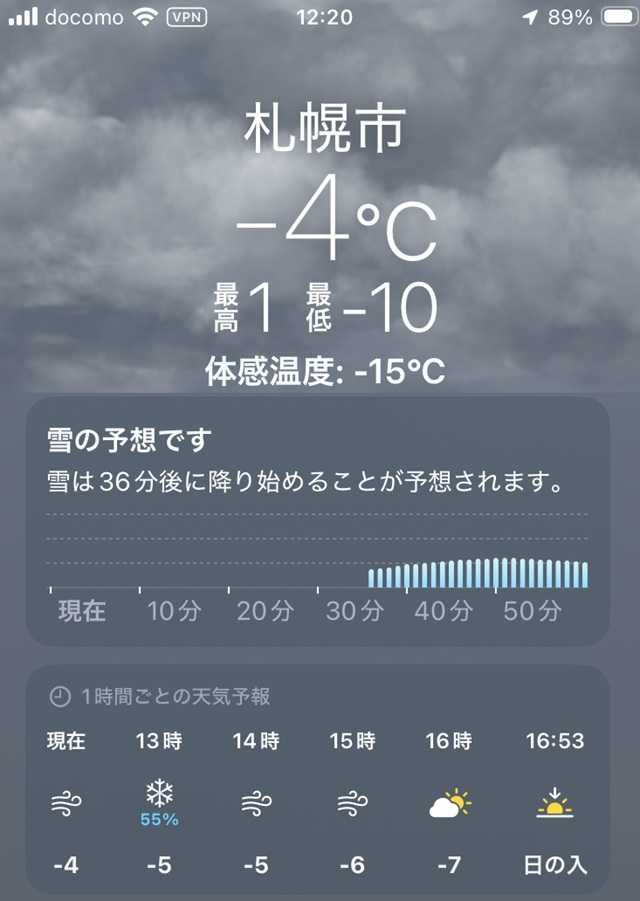640x901 pixels.
Task: Open the 雪の予想です snow forecast card
Action: (x=318, y=520)
